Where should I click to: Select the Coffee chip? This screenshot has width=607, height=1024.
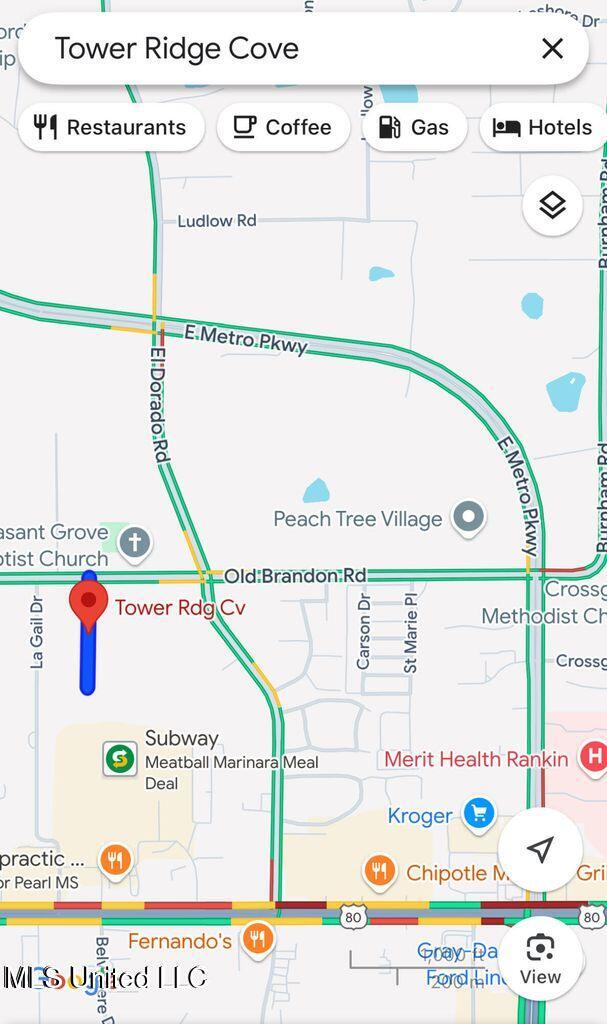(283, 127)
